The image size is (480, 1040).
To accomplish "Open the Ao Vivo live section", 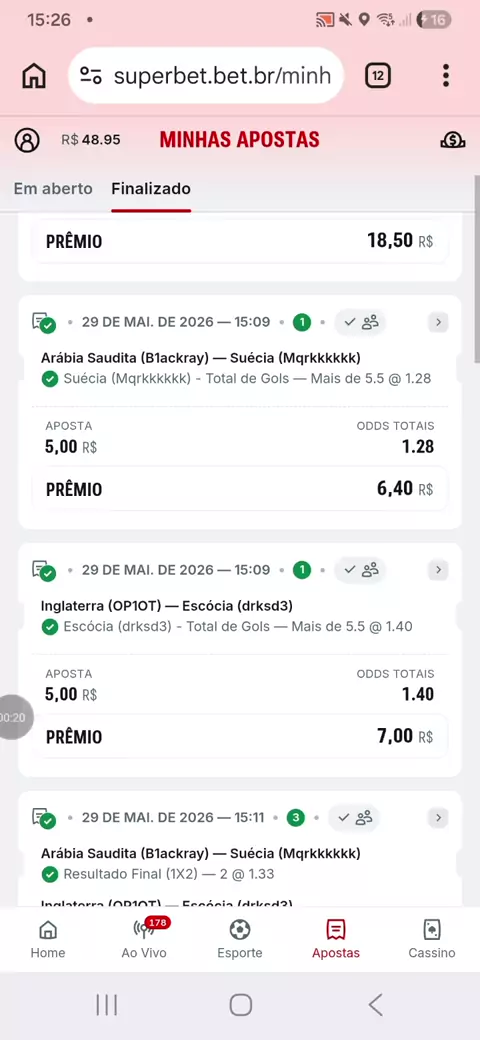I will coord(144,939).
